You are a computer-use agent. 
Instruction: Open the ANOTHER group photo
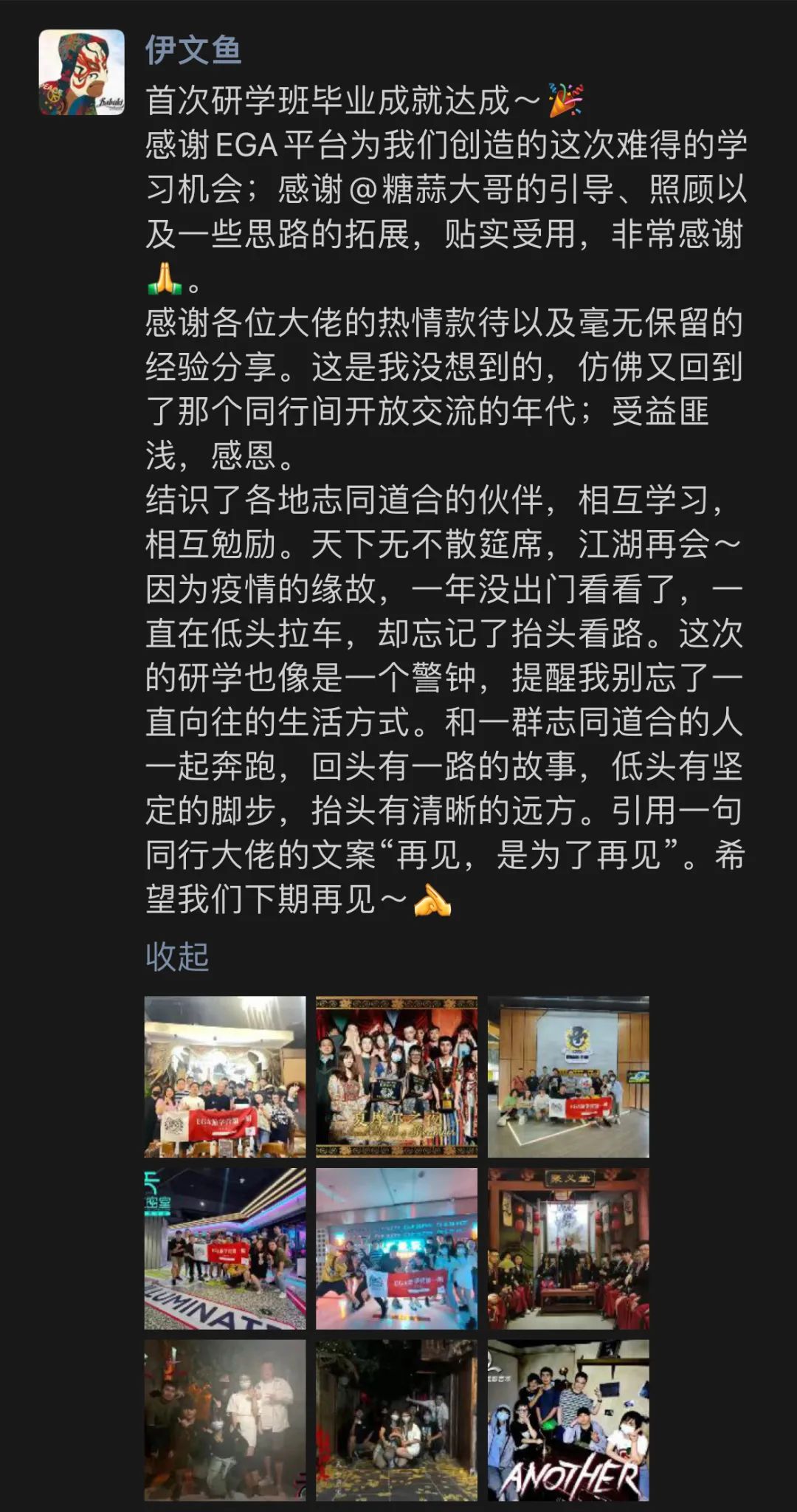tap(568, 1420)
